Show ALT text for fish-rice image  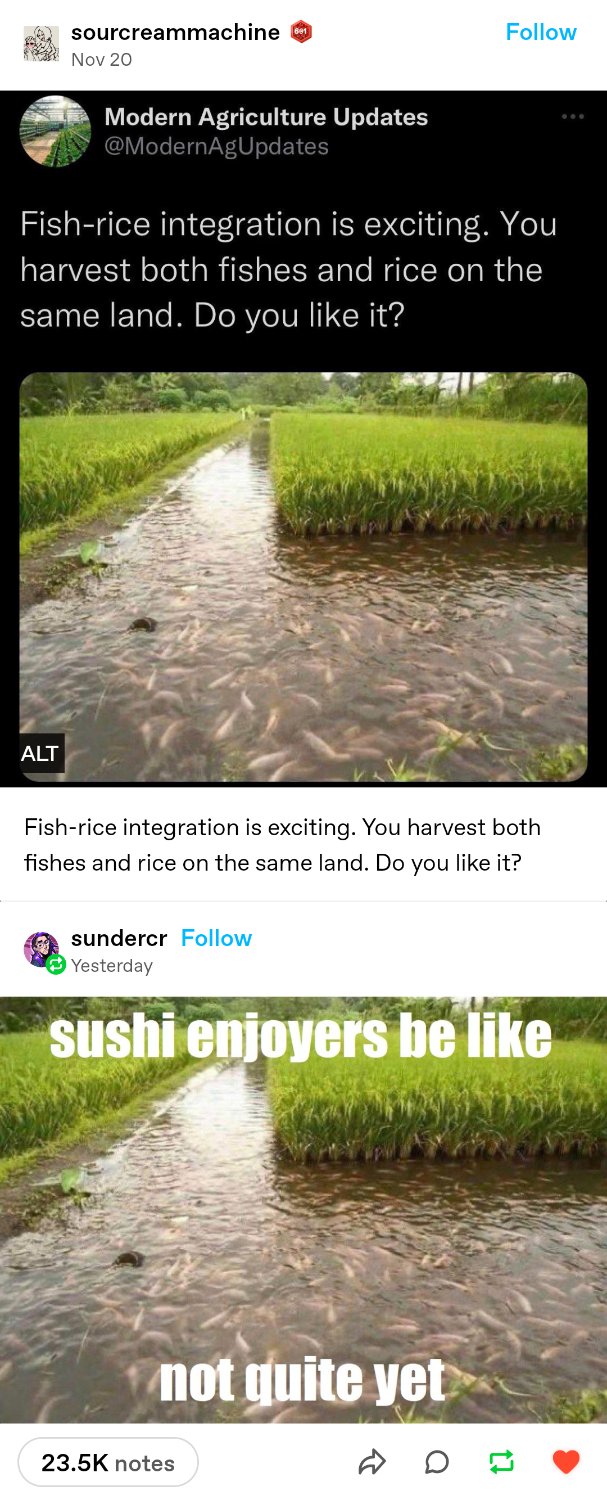pos(40,754)
